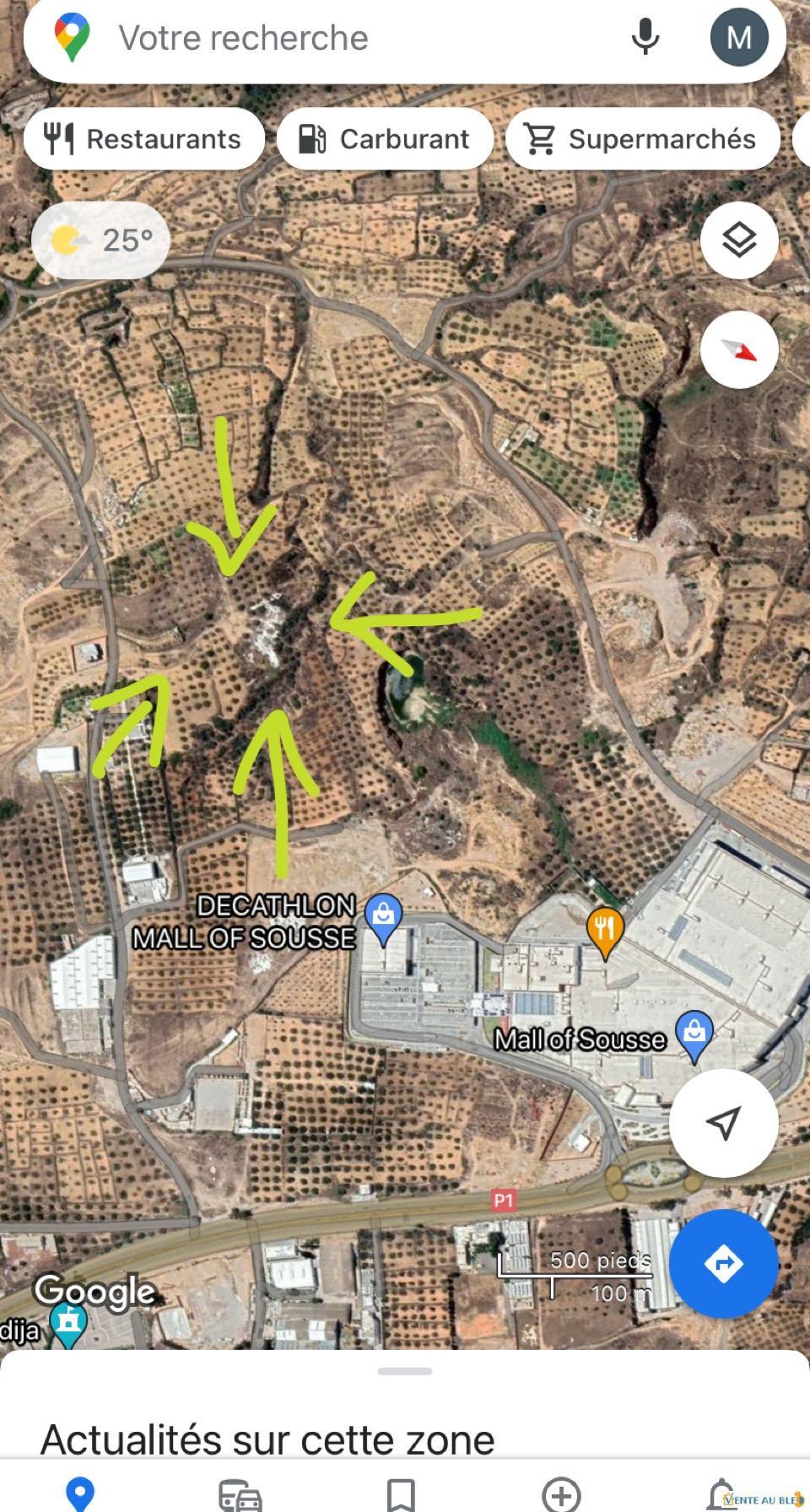Image resolution: width=810 pixels, height=1512 pixels.
Task: Open the account avatar M
Action: pyautogui.click(x=739, y=37)
